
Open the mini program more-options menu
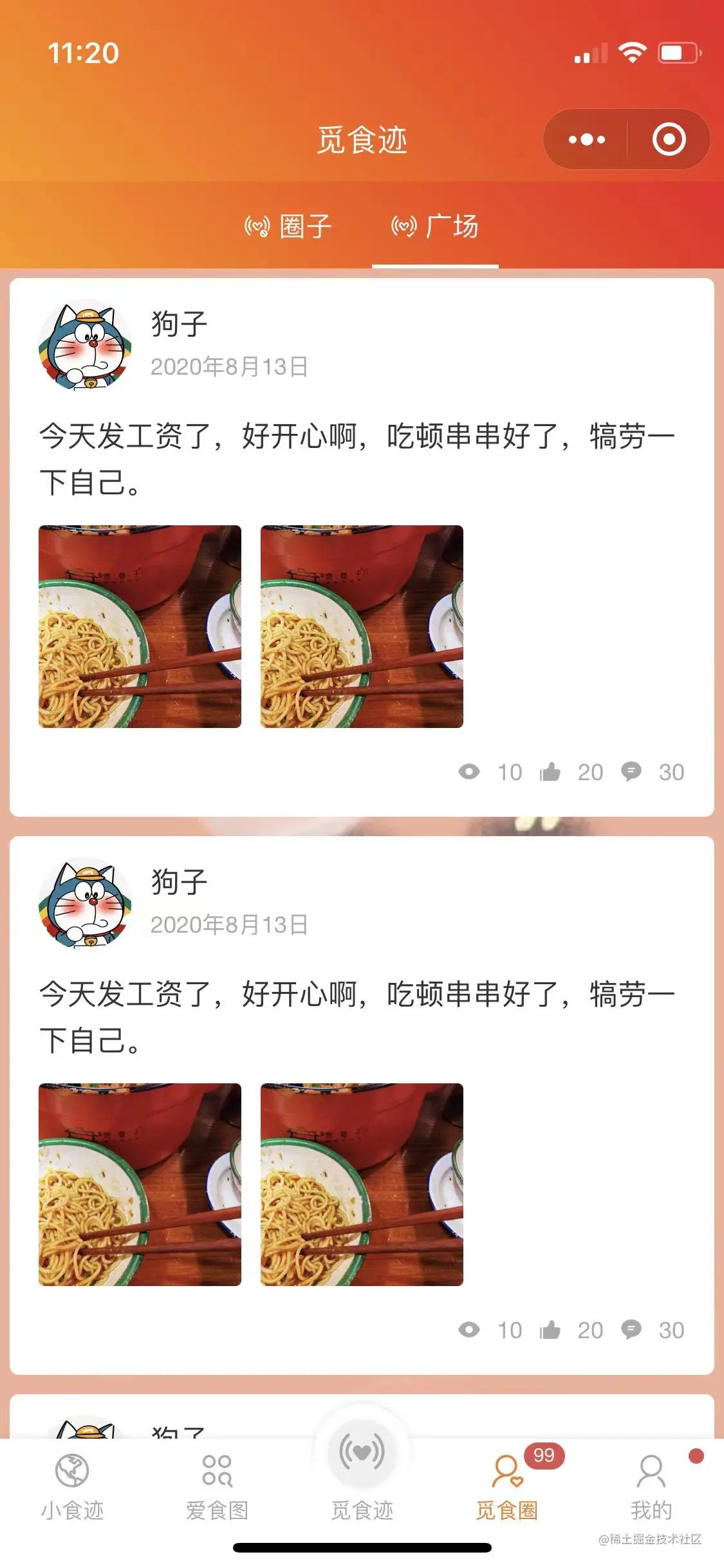[586, 140]
